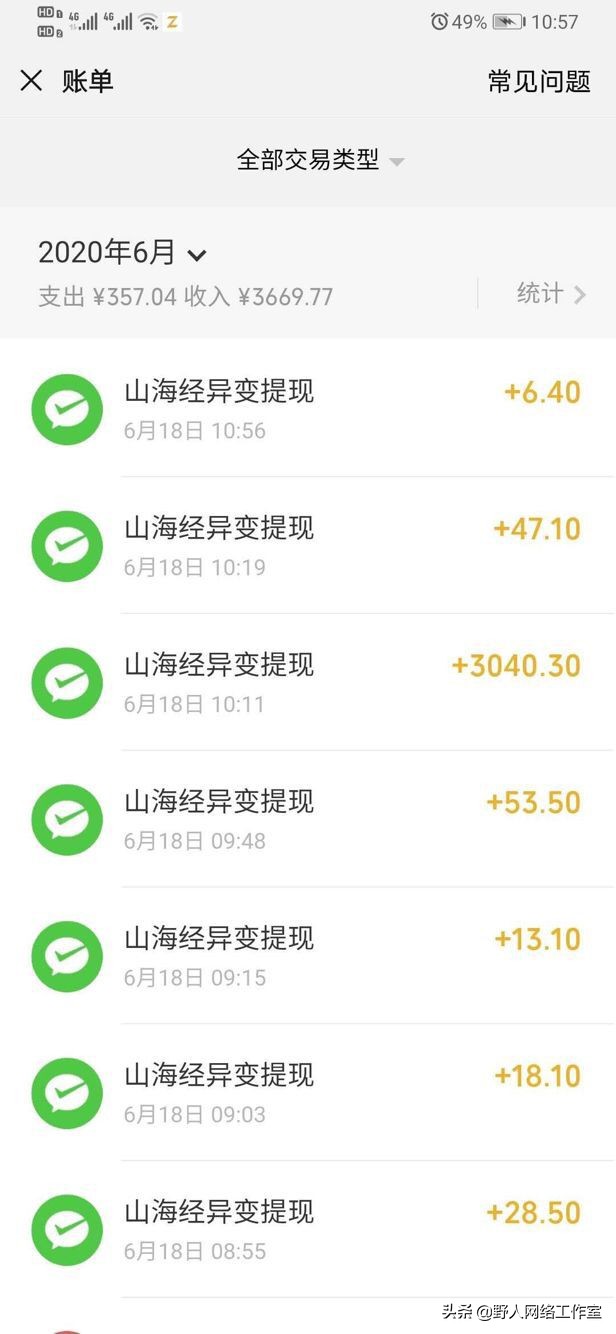Open 常见问题 help page
This screenshot has width=616, height=1334.
click(x=539, y=81)
